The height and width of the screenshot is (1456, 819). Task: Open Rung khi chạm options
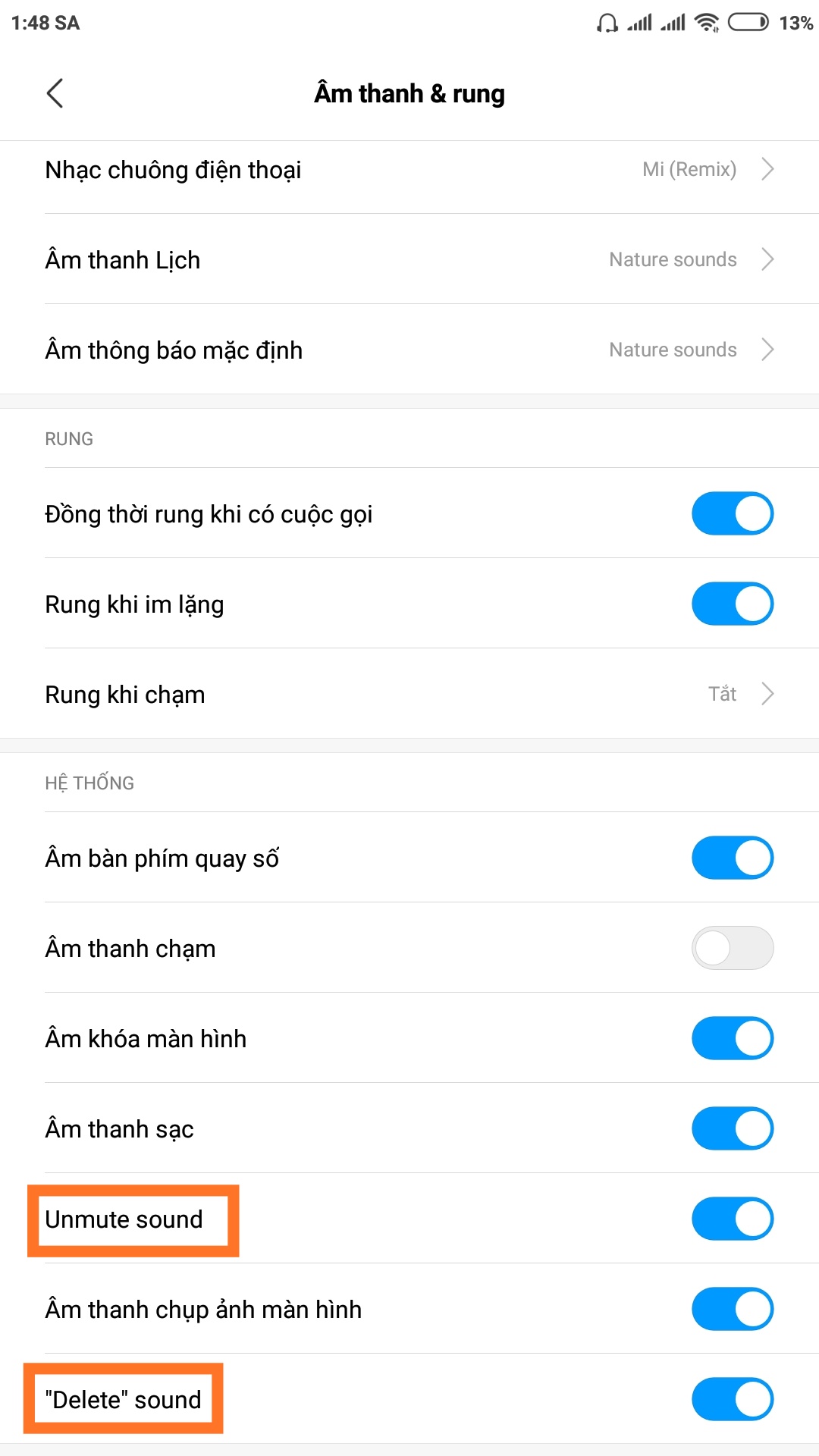[409, 694]
